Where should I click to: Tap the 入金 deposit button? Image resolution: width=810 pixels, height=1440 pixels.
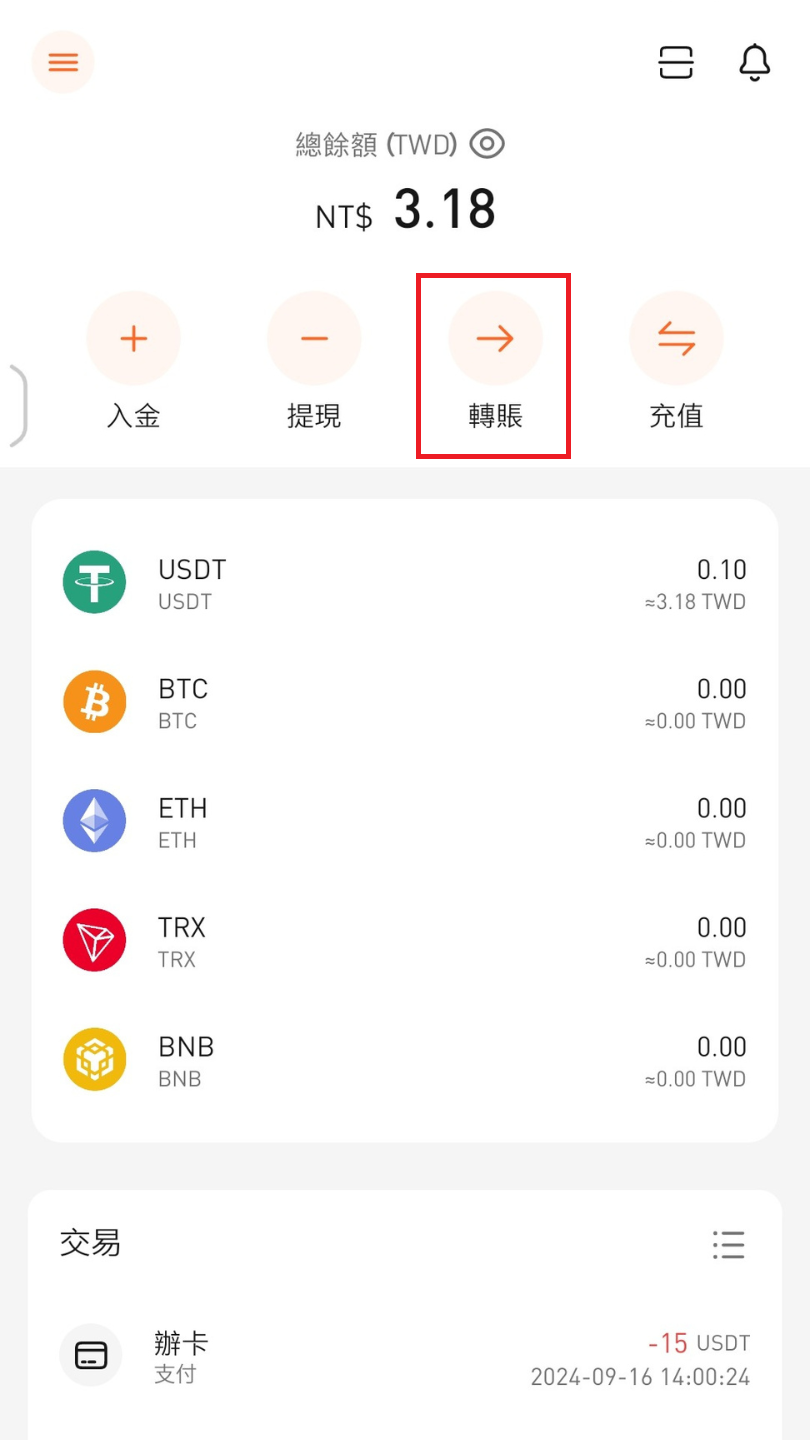click(x=133, y=339)
